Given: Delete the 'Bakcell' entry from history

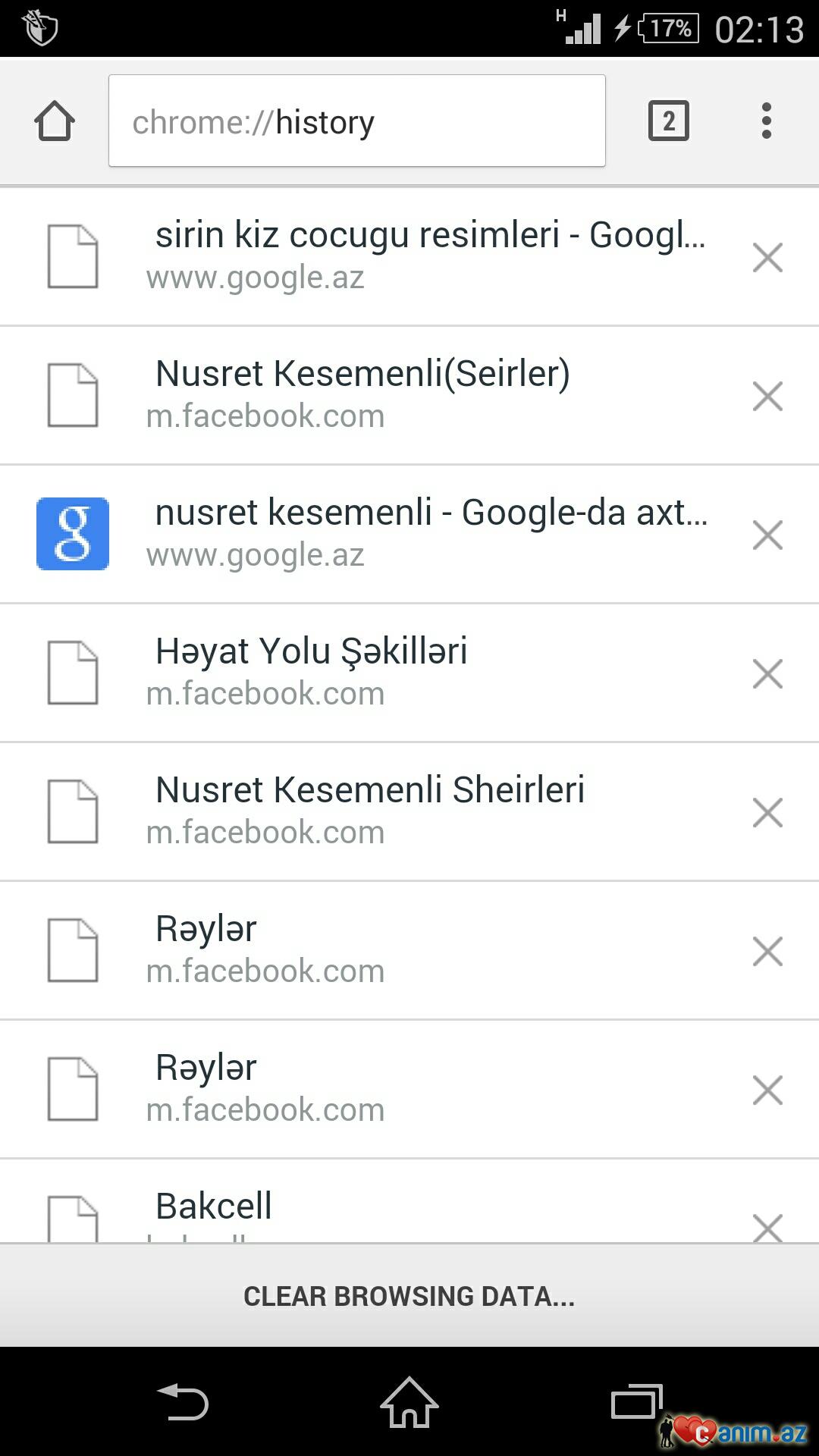Looking at the screenshot, I should pyautogui.click(x=767, y=1227).
